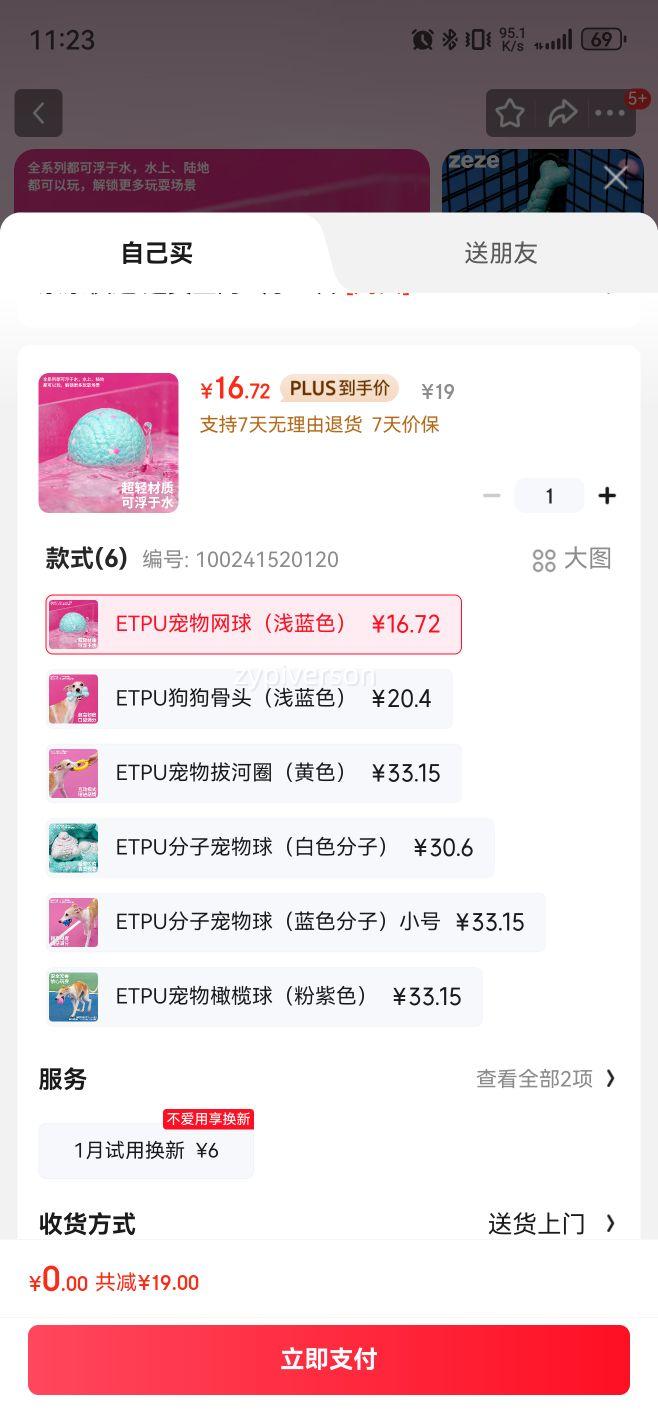Screen dimensions: 658x1416
Task: Decrease quantity with the minus button
Action: (491, 496)
